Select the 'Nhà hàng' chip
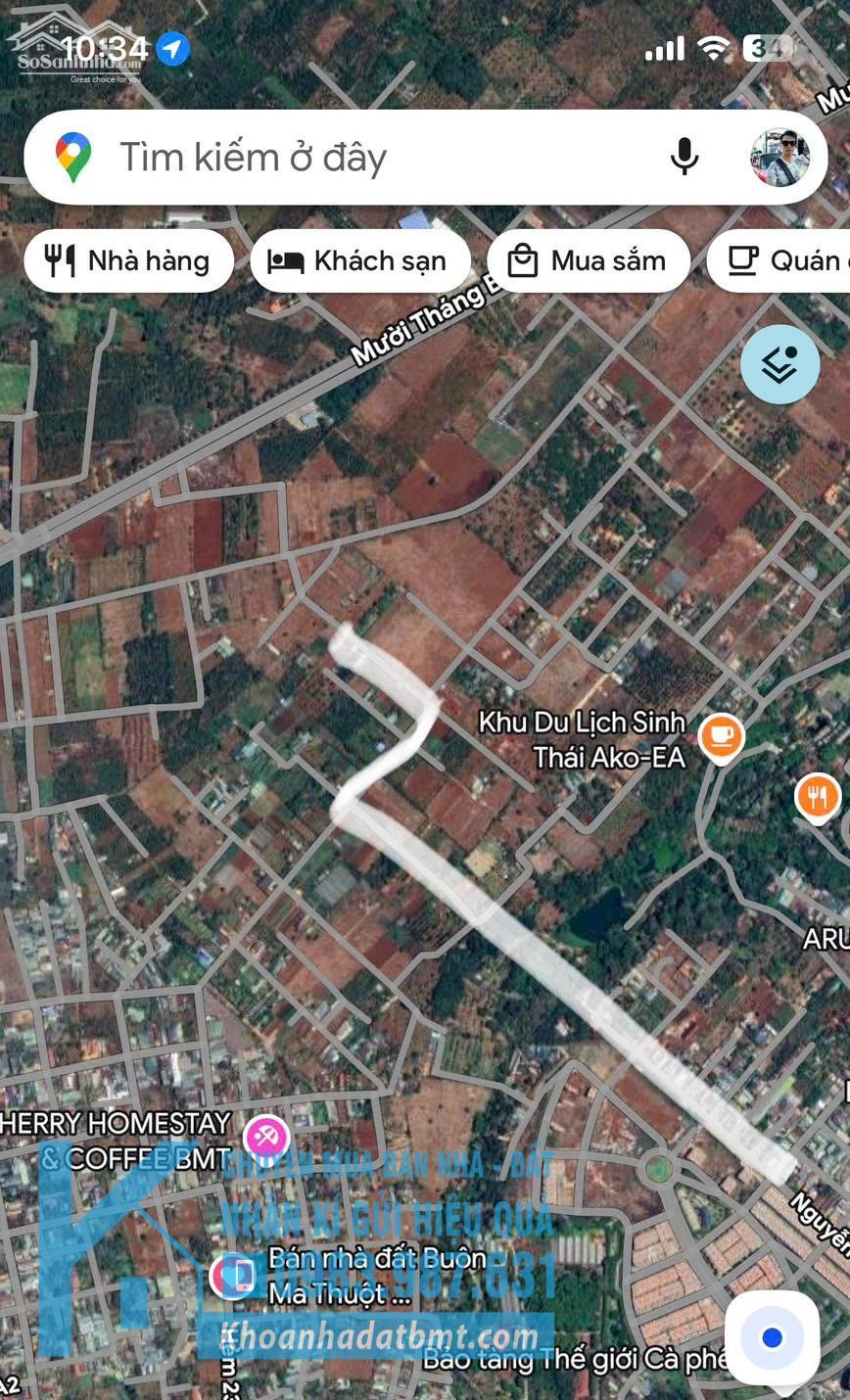 [x=129, y=261]
